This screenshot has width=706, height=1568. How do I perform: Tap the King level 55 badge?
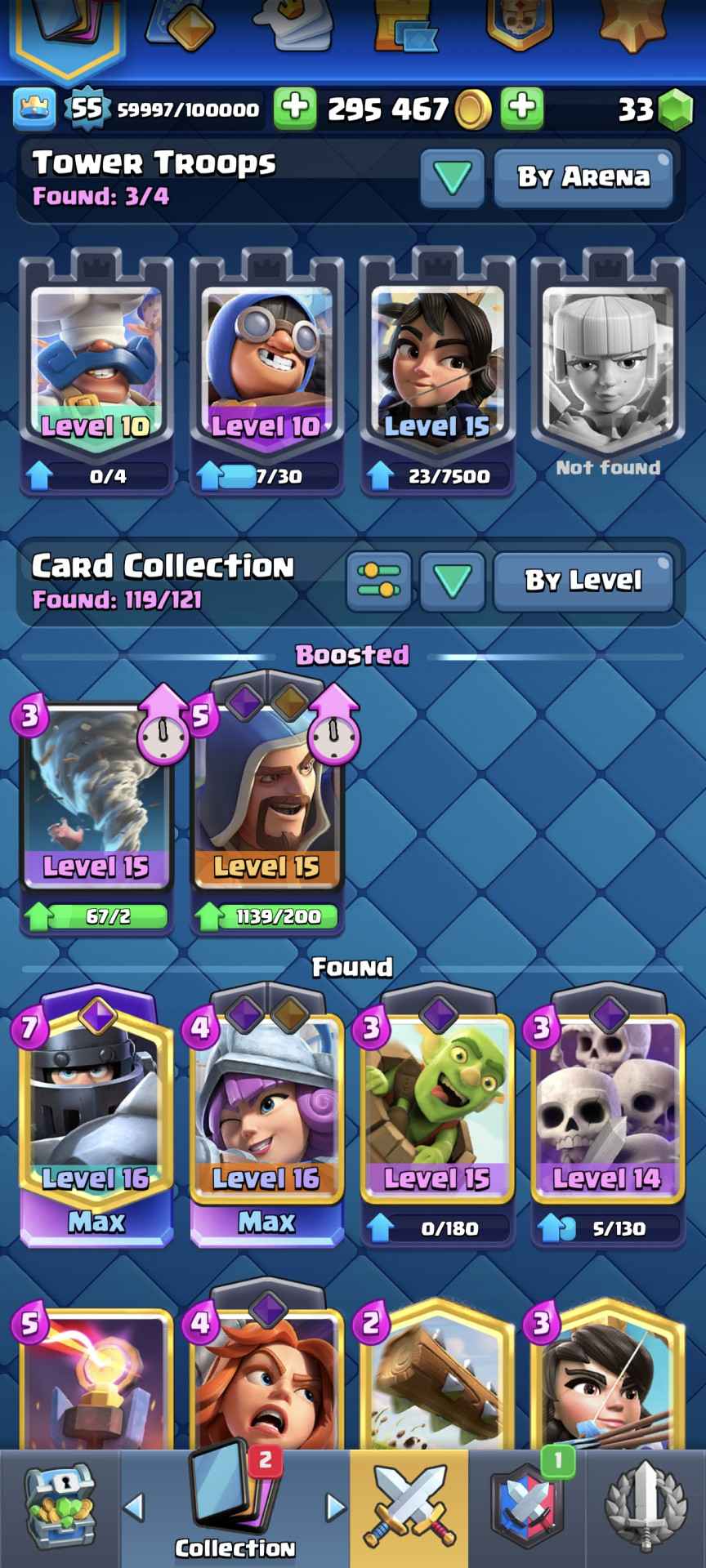[86, 109]
